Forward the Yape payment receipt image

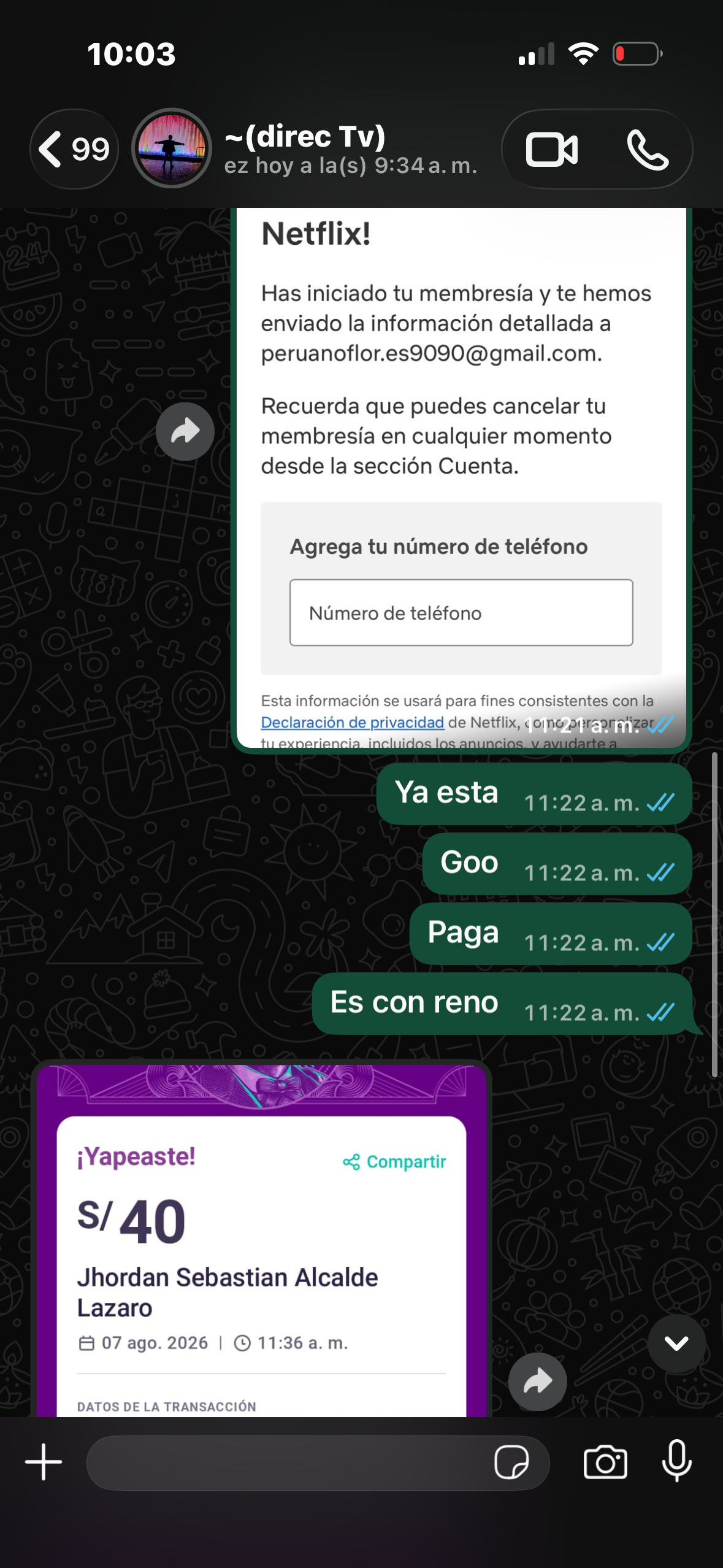point(538,1382)
